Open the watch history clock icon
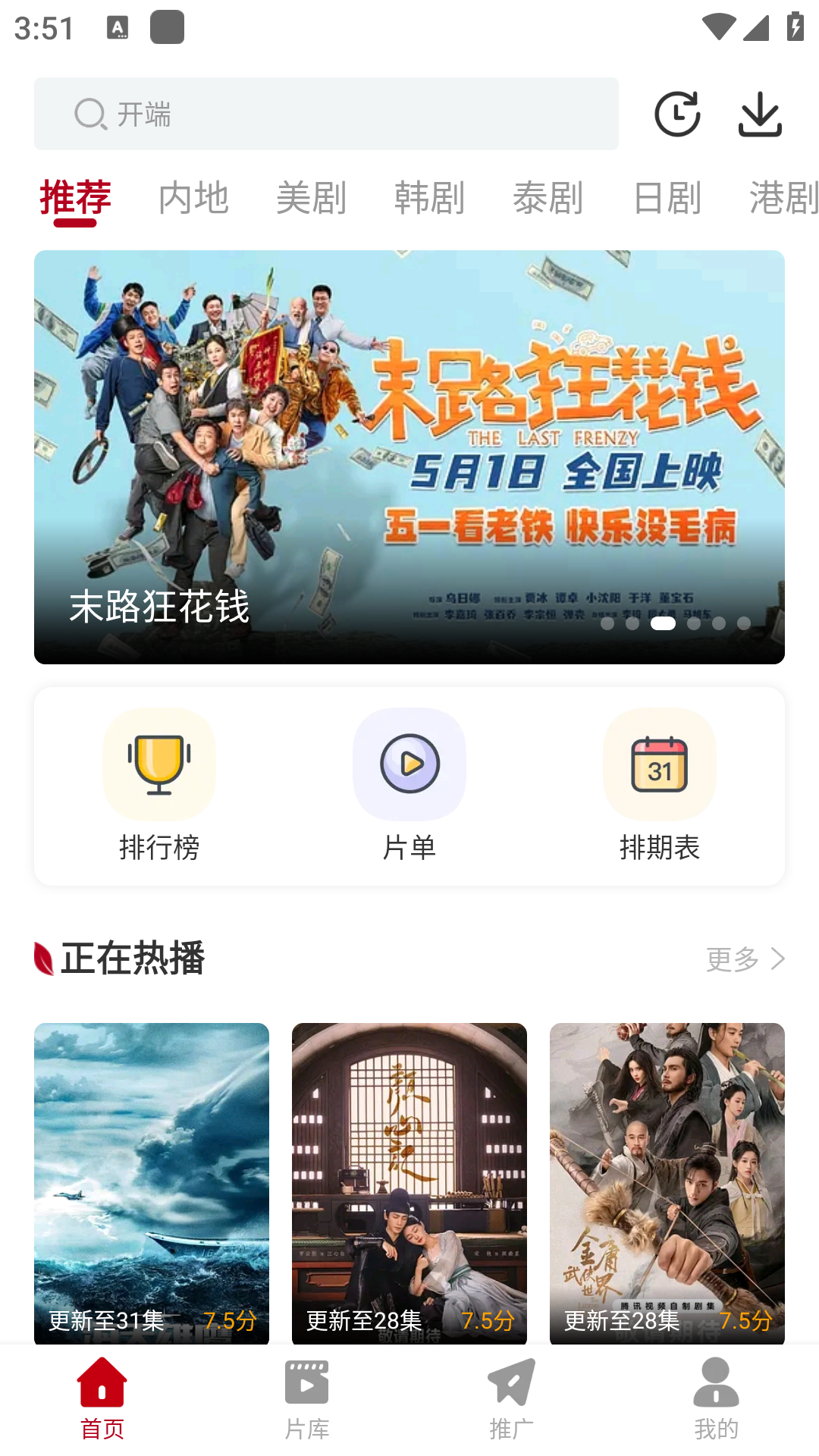The height and width of the screenshot is (1456, 819). click(x=676, y=114)
